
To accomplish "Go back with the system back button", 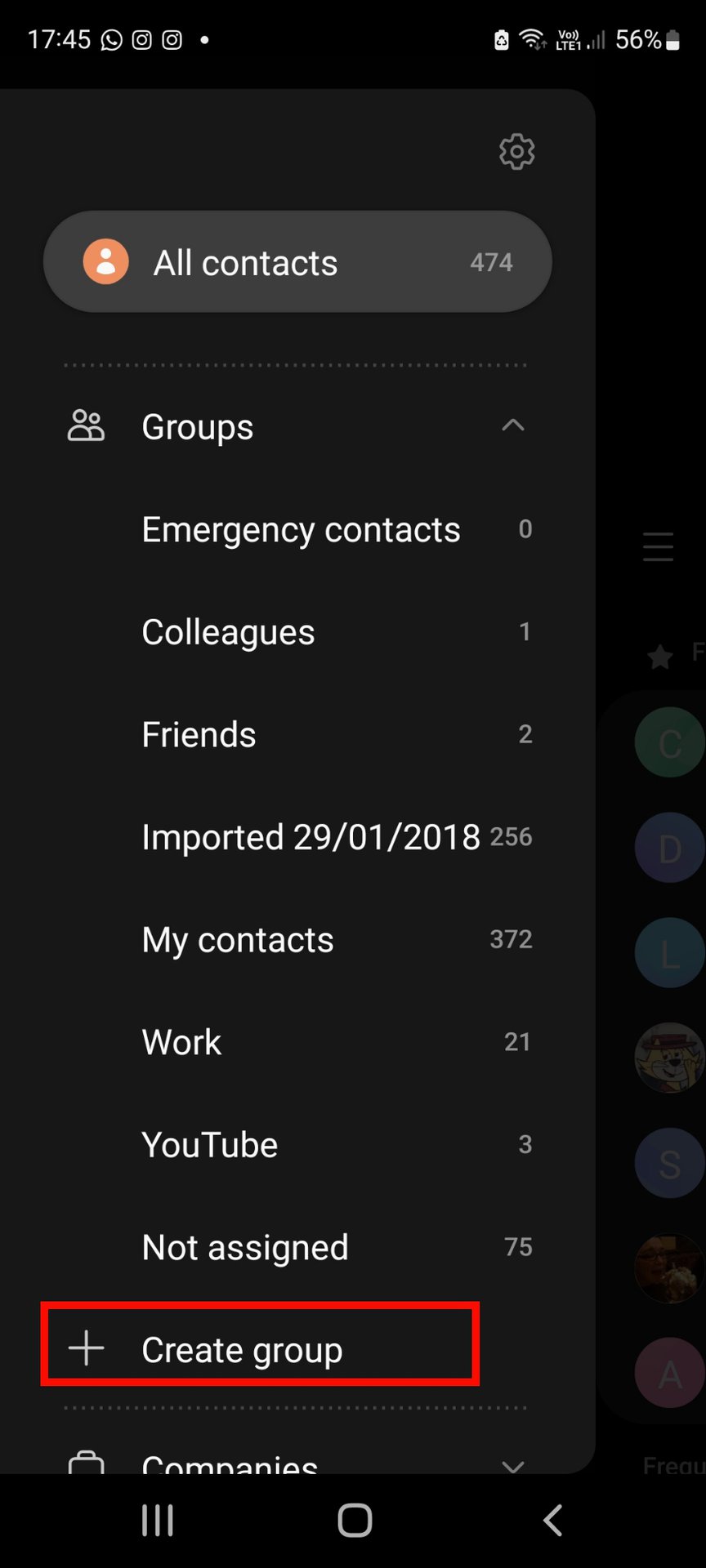I will 553,1520.
